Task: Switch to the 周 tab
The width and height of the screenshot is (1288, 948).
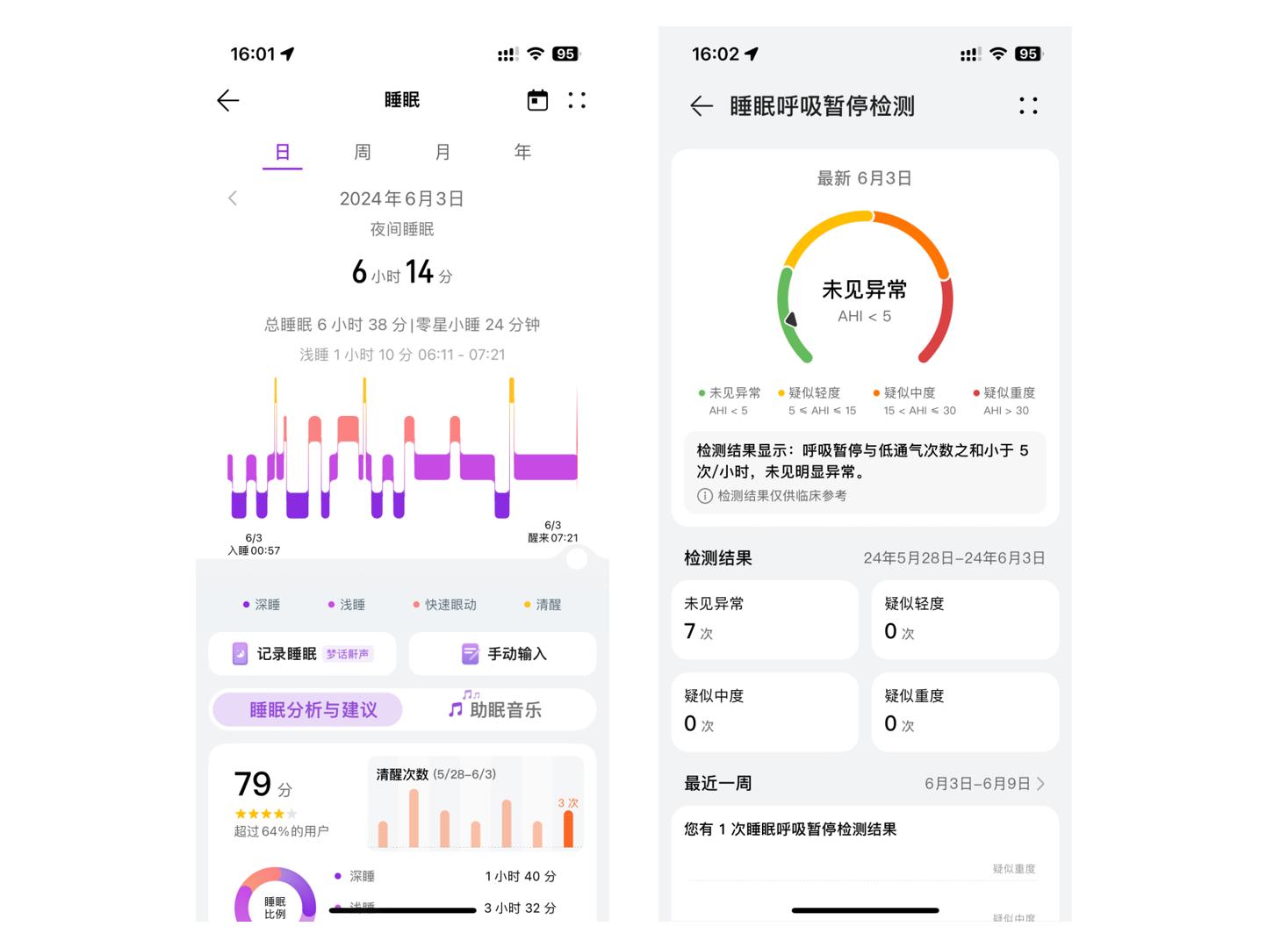Action: pyautogui.click(x=362, y=152)
